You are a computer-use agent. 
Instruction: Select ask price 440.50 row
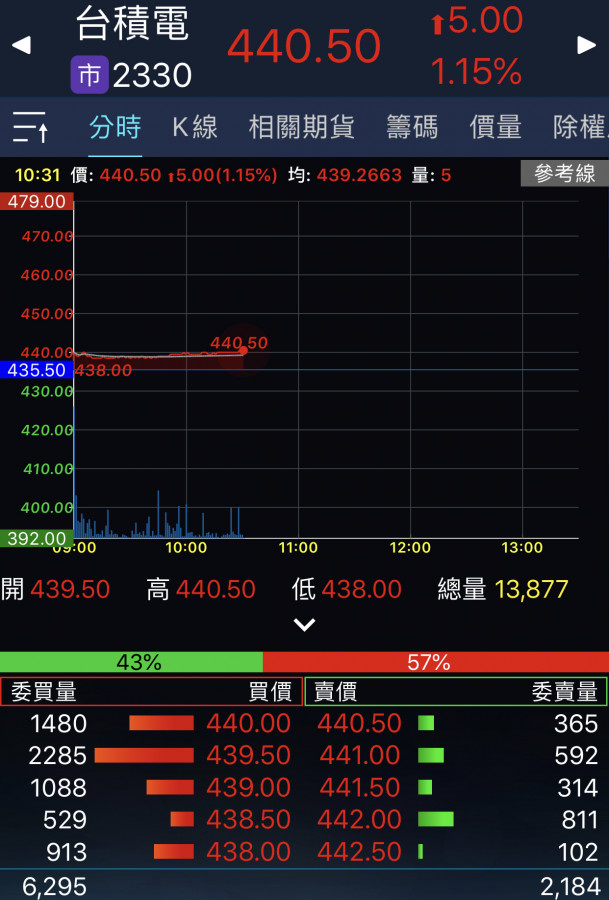359,723
